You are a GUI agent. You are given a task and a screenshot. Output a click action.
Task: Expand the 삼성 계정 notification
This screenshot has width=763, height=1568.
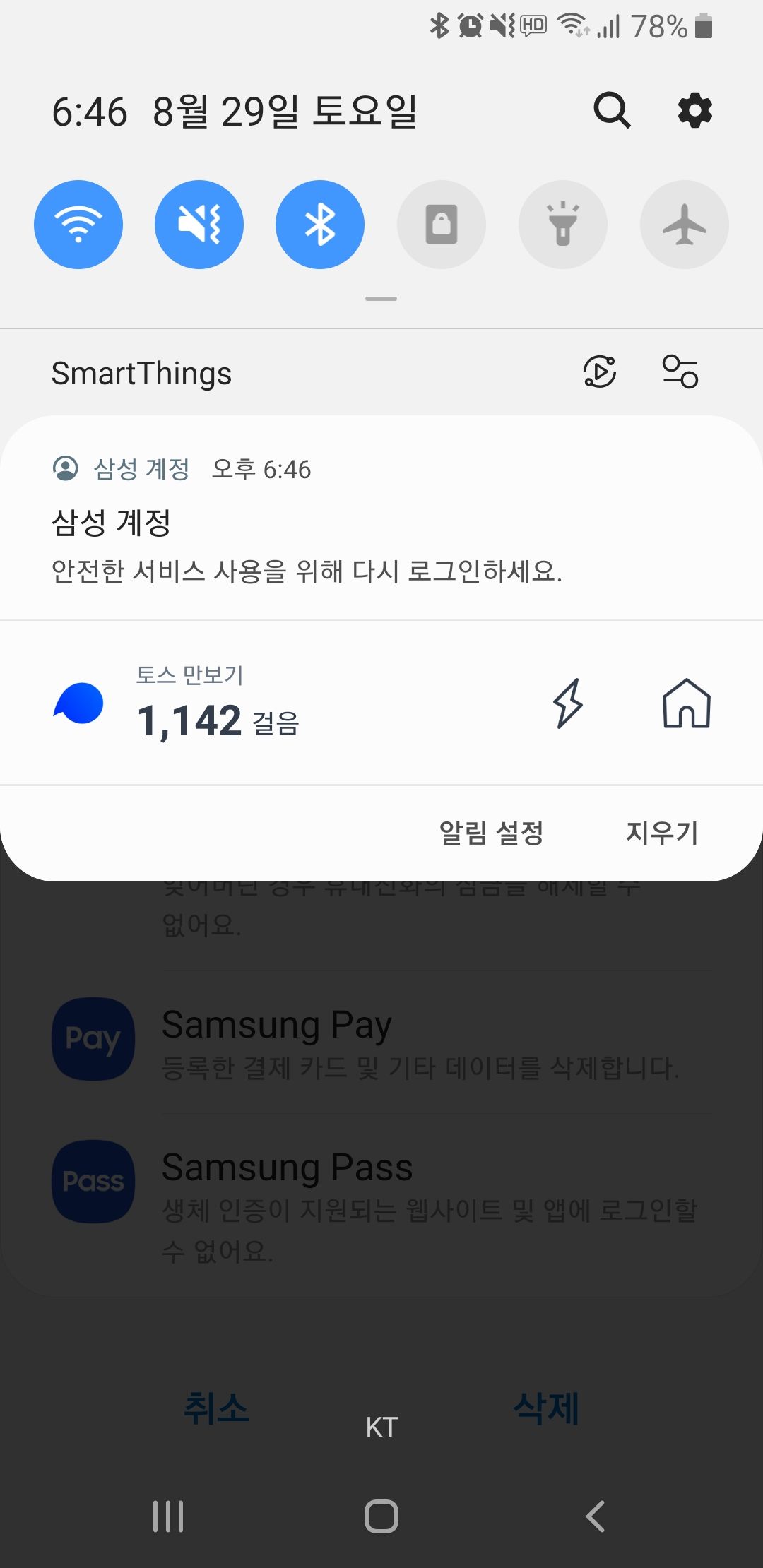[x=381, y=523]
